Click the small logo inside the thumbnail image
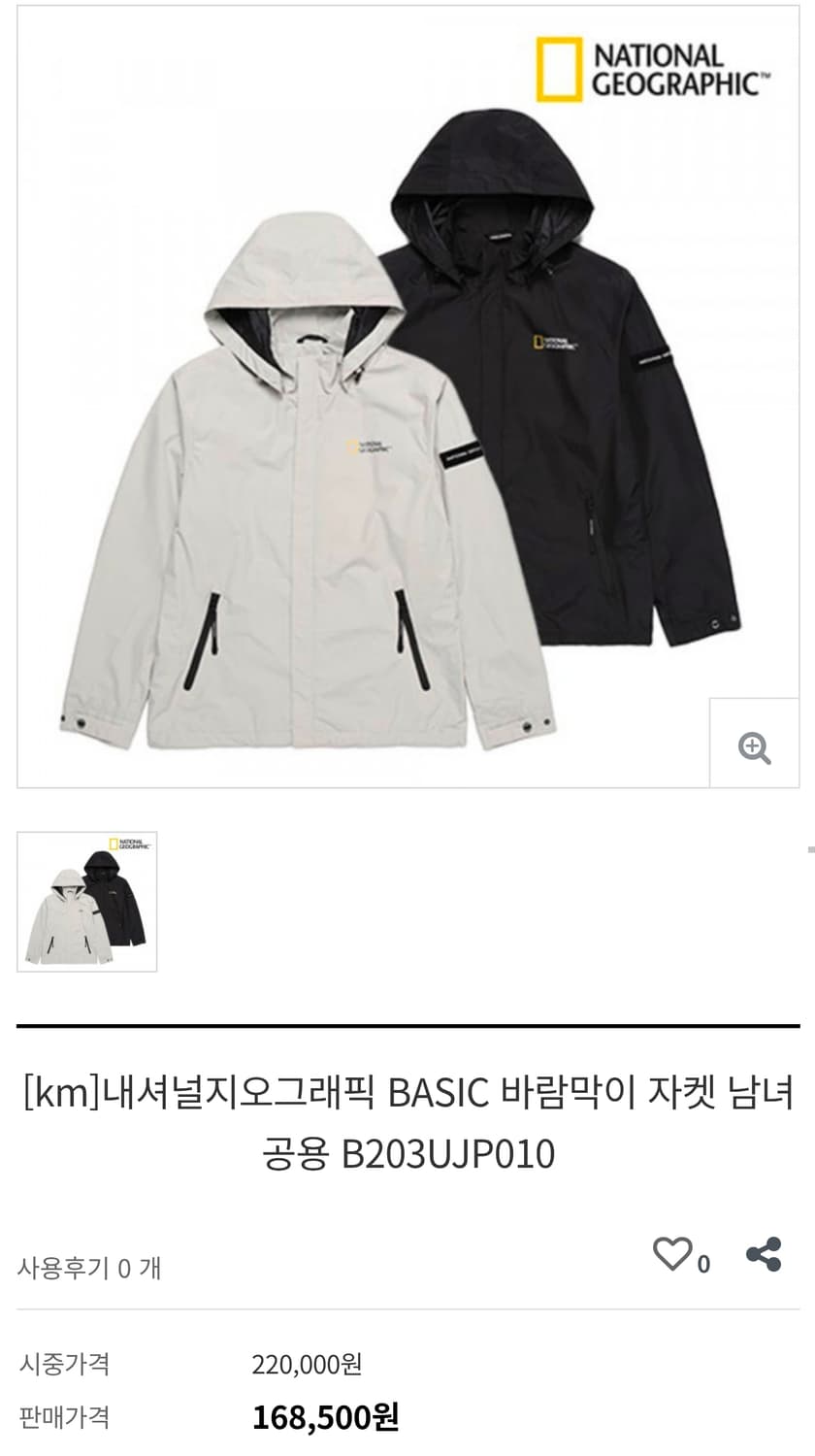The width and height of the screenshot is (815, 1456). click(x=127, y=844)
